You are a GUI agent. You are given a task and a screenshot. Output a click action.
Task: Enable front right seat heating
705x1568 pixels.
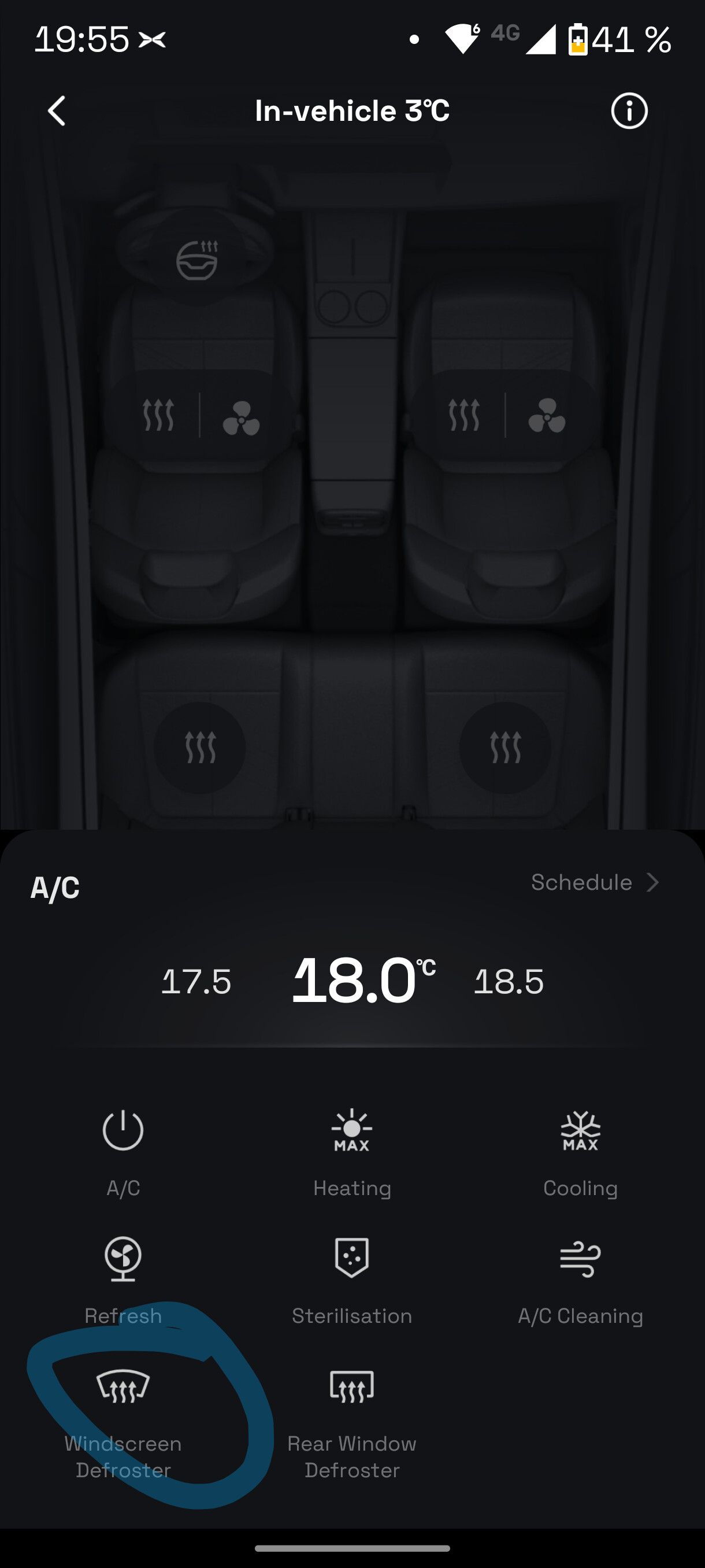pyautogui.click(x=464, y=415)
